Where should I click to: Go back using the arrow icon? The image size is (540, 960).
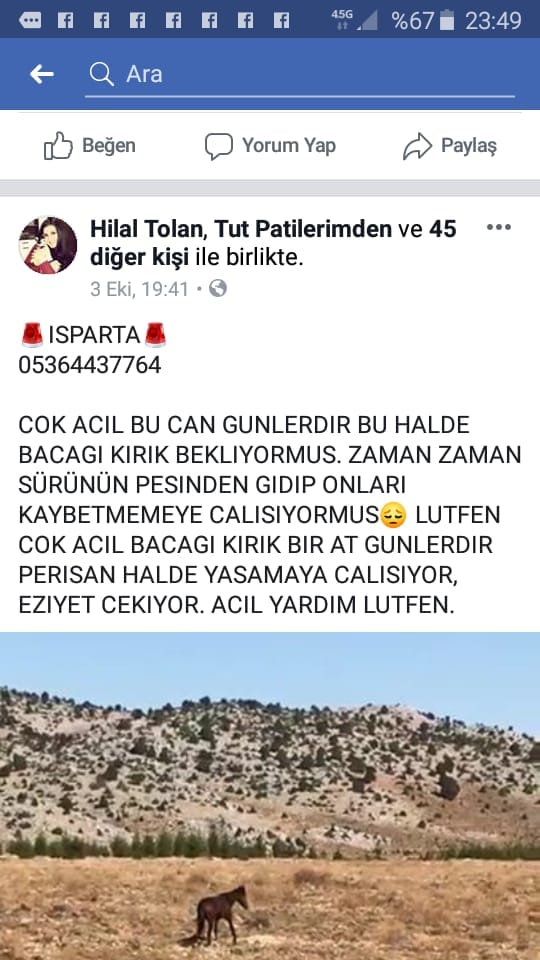[42, 74]
